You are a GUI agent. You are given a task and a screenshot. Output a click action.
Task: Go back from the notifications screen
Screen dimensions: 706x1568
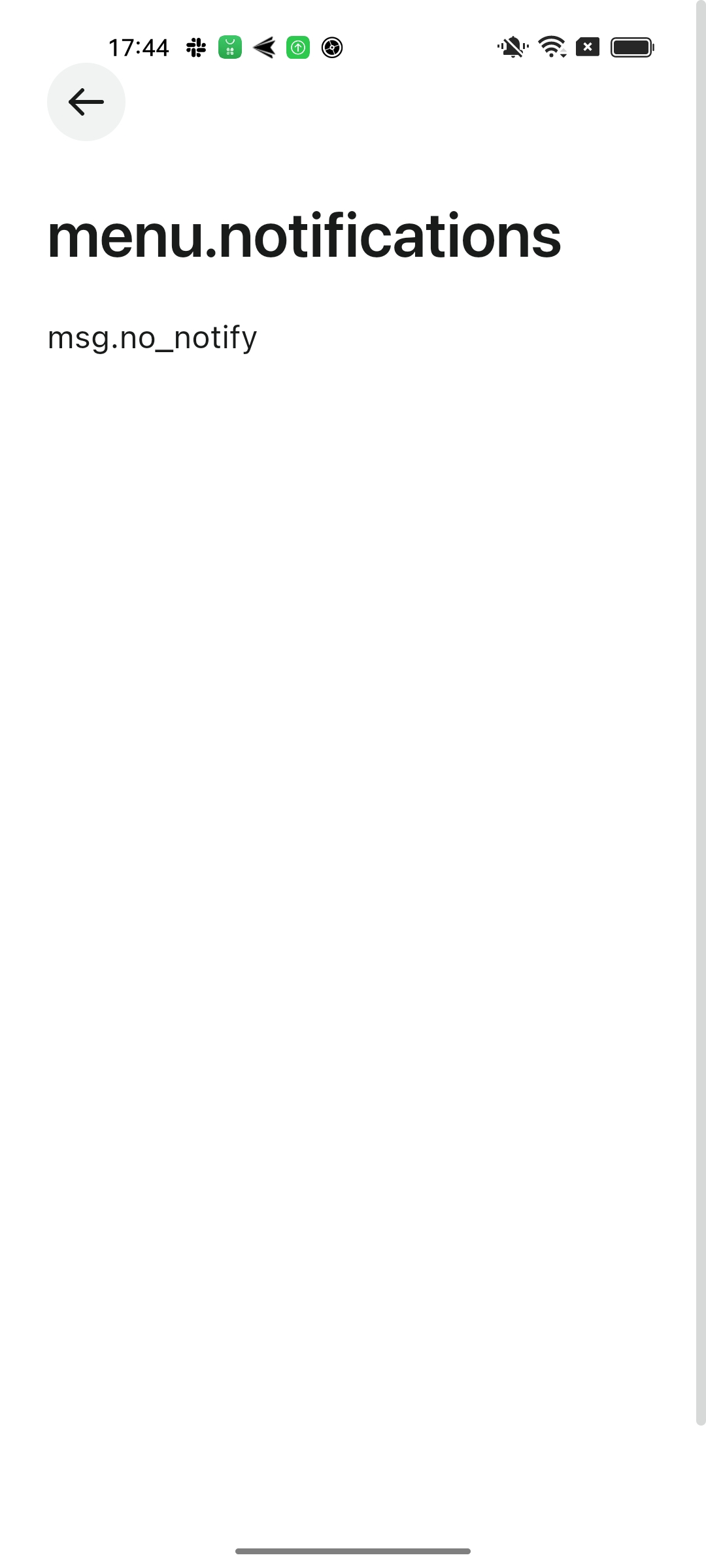(86, 102)
